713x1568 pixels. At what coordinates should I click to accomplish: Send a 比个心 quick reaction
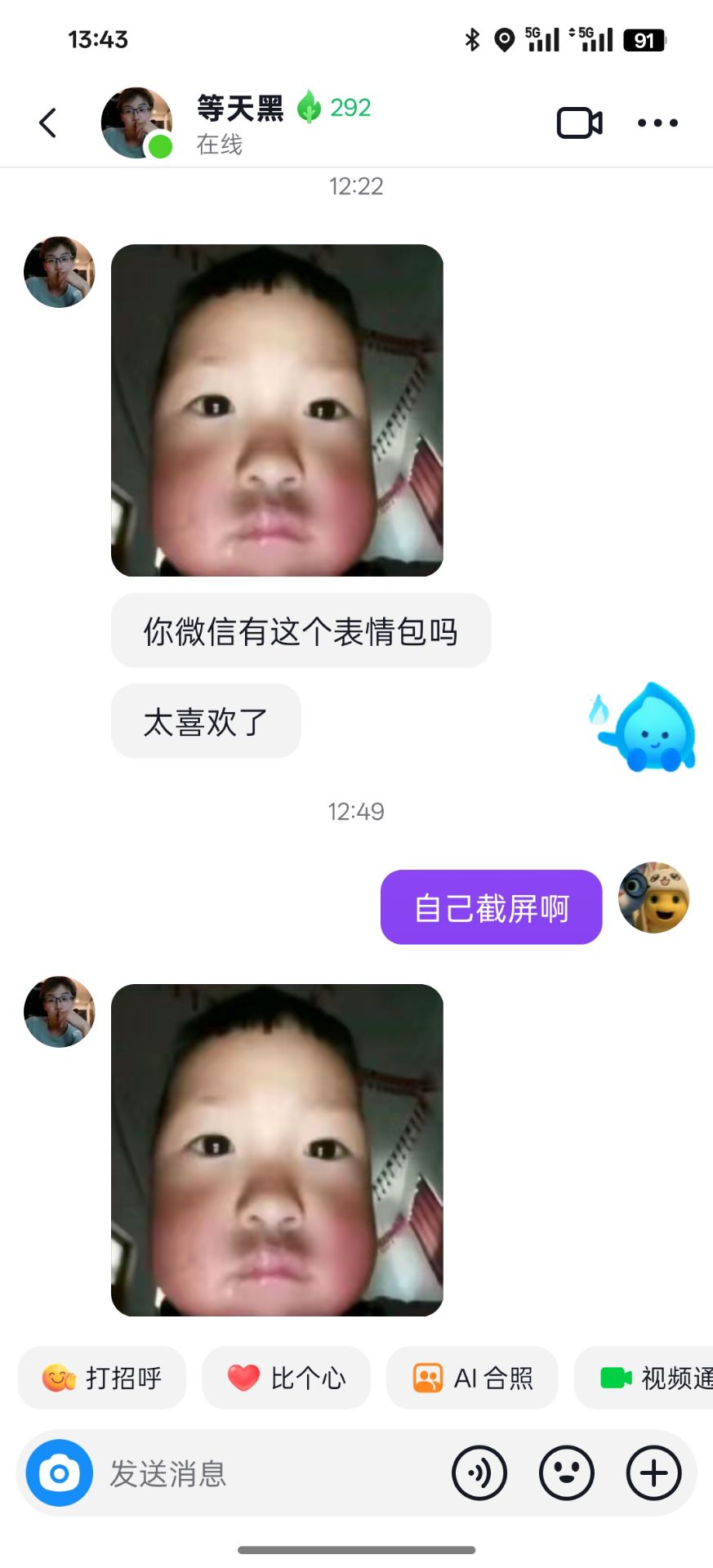point(286,1378)
